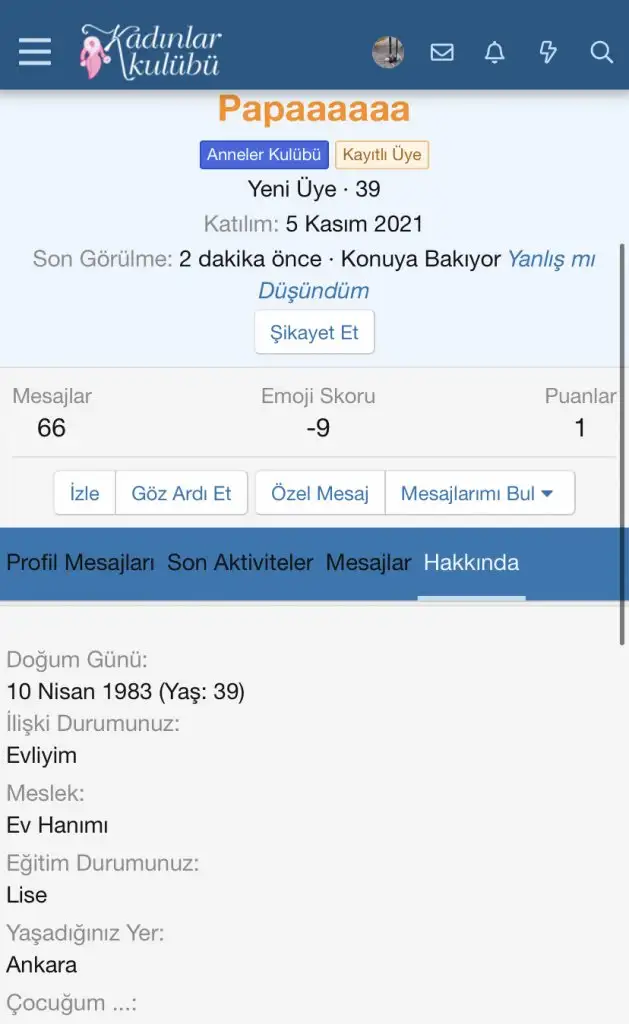Check the notifications bell
This screenshot has width=629, height=1024.
(x=495, y=52)
